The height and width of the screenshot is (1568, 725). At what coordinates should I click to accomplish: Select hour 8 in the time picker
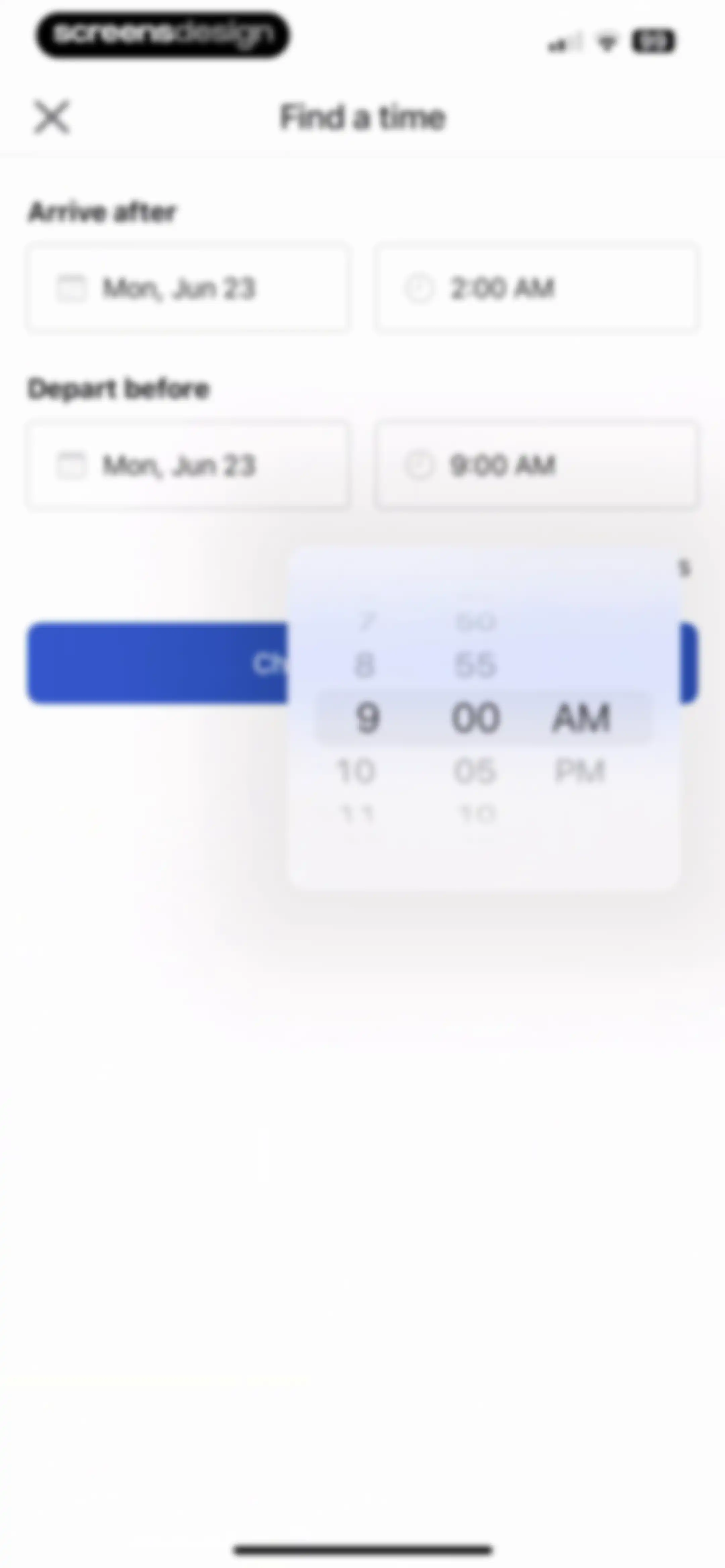point(364,665)
